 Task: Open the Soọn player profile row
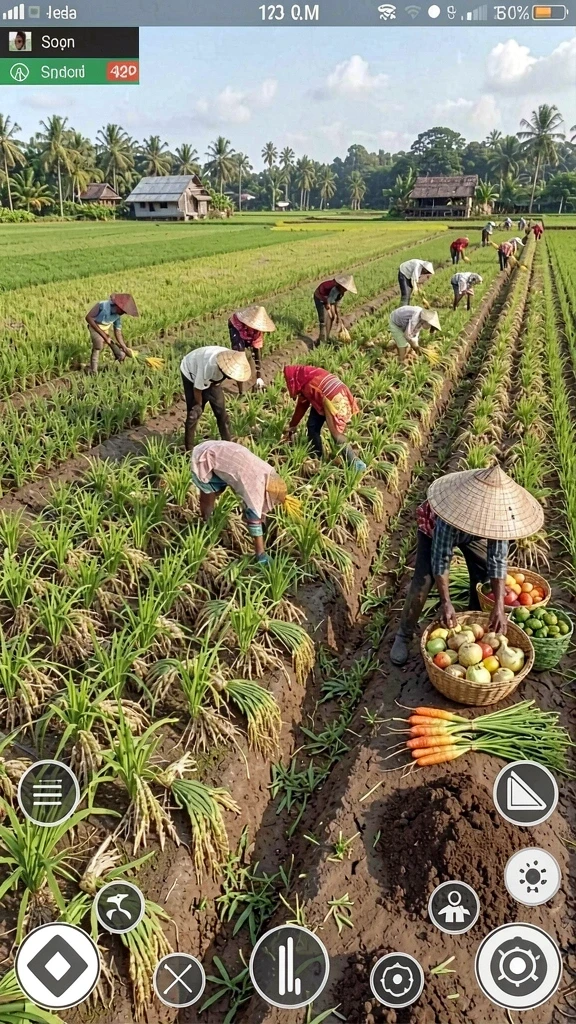coord(69,42)
